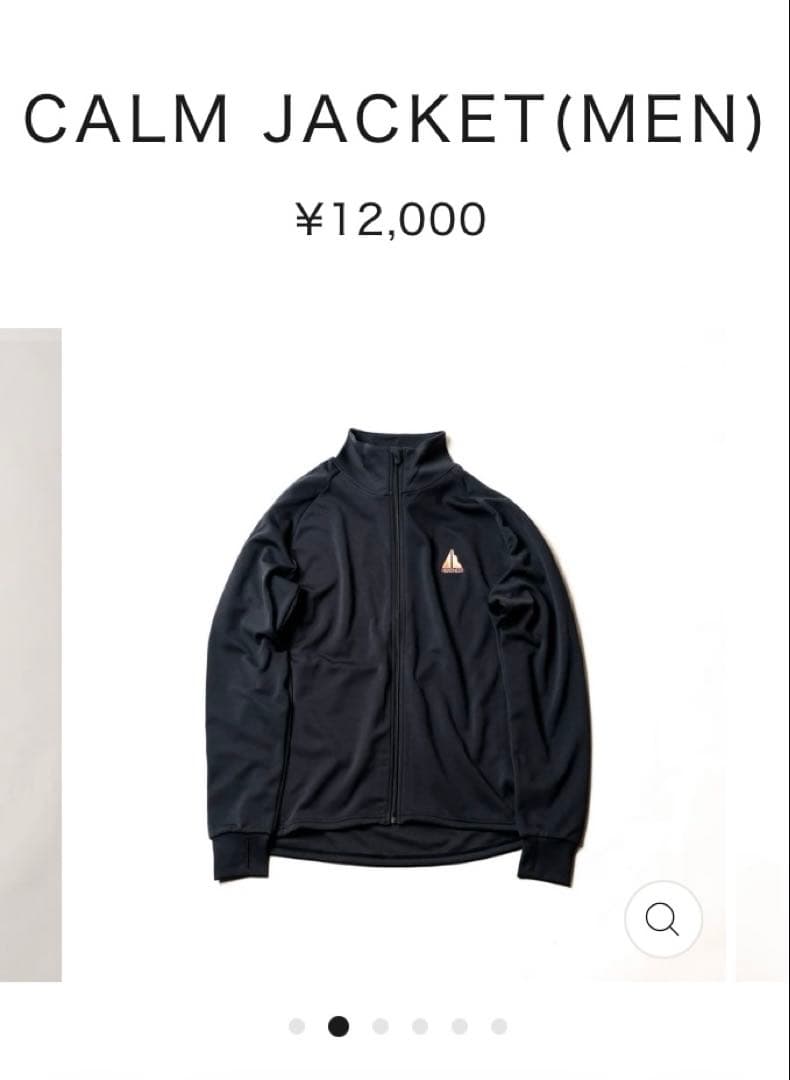The height and width of the screenshot is (1080, 790).
Task: Choose the fifth pagination dot
Action: coord(458,1026)
